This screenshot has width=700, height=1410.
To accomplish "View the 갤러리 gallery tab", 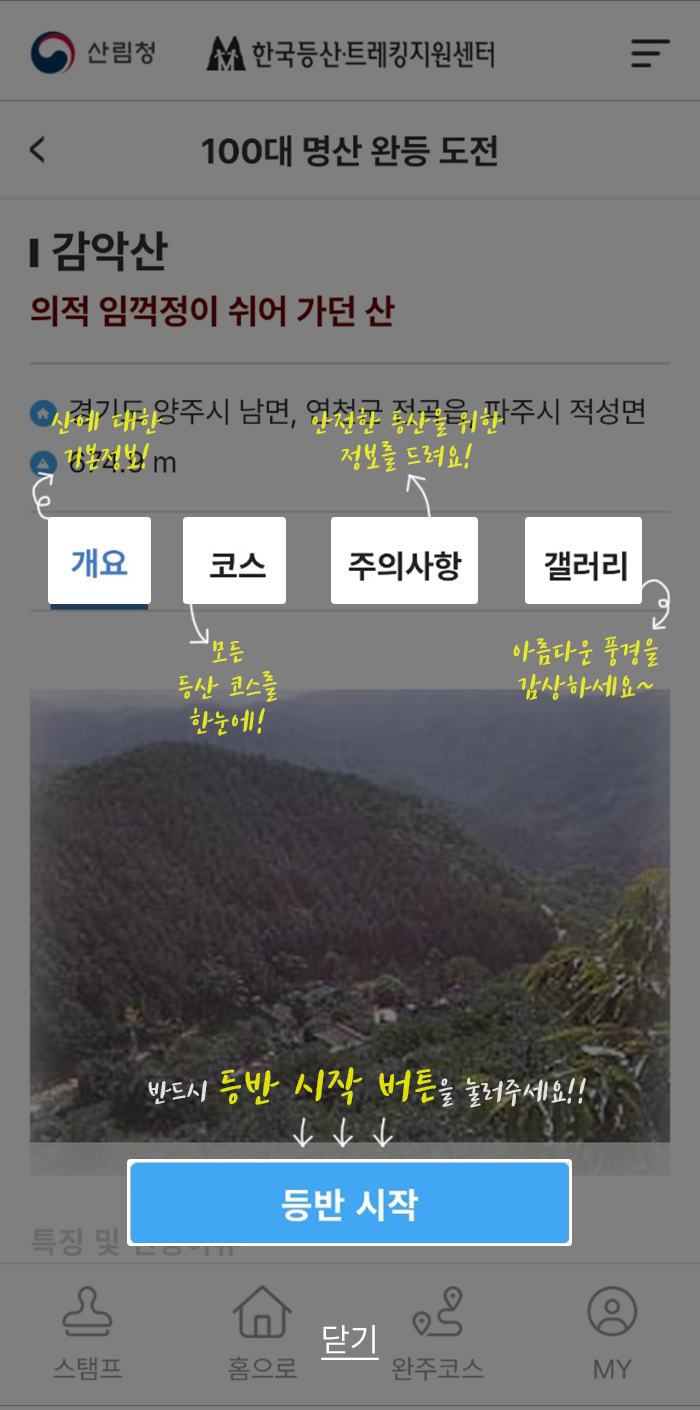I will tap(584, 562).
